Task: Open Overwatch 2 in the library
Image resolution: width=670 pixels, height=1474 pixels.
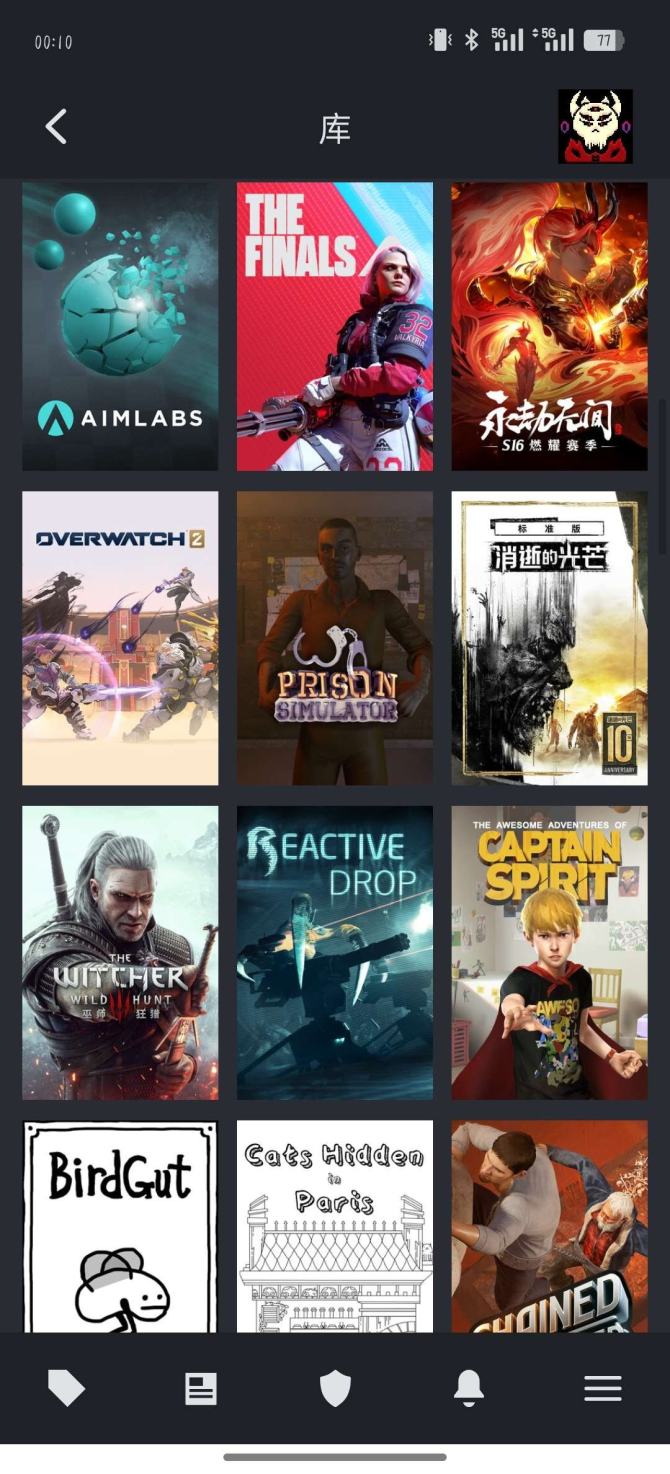Action: point(120,638)
